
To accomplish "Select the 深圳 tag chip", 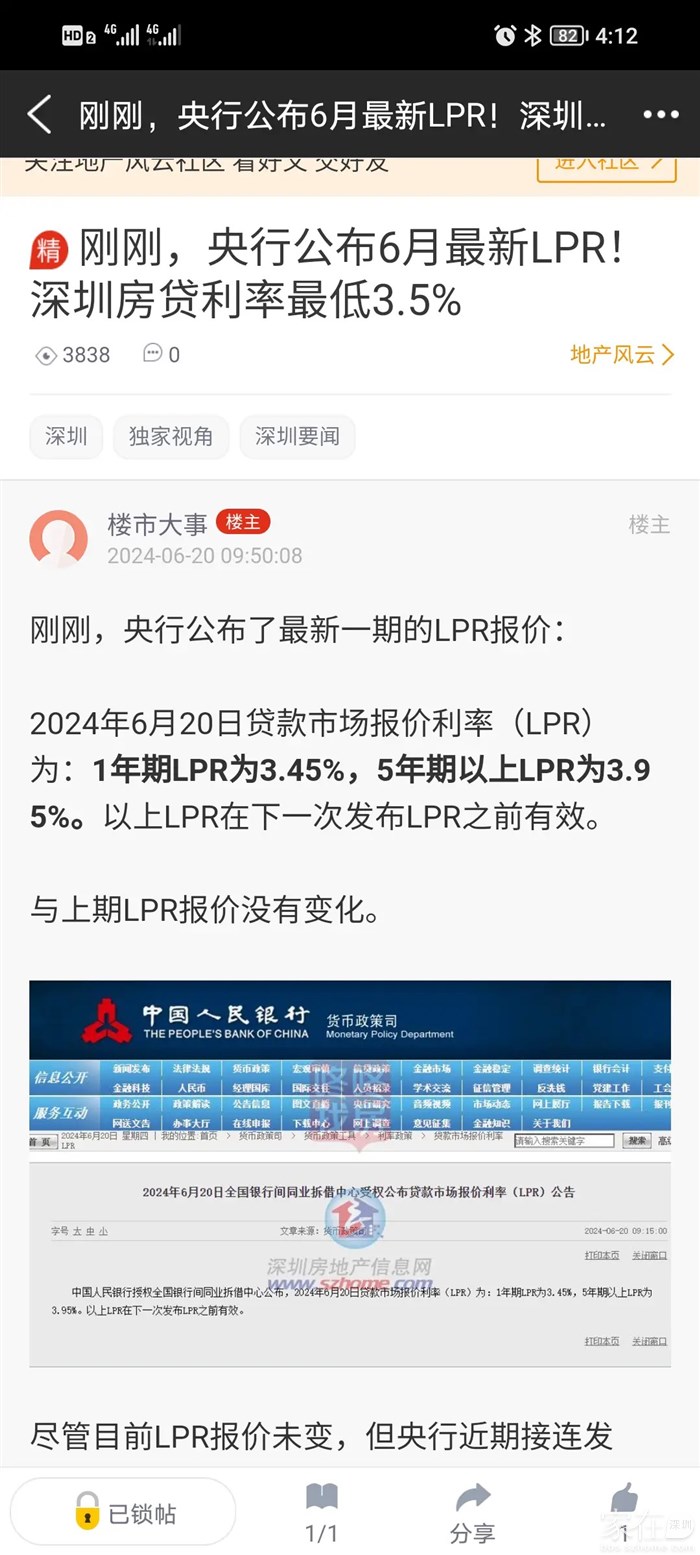I will pos(66,437).
